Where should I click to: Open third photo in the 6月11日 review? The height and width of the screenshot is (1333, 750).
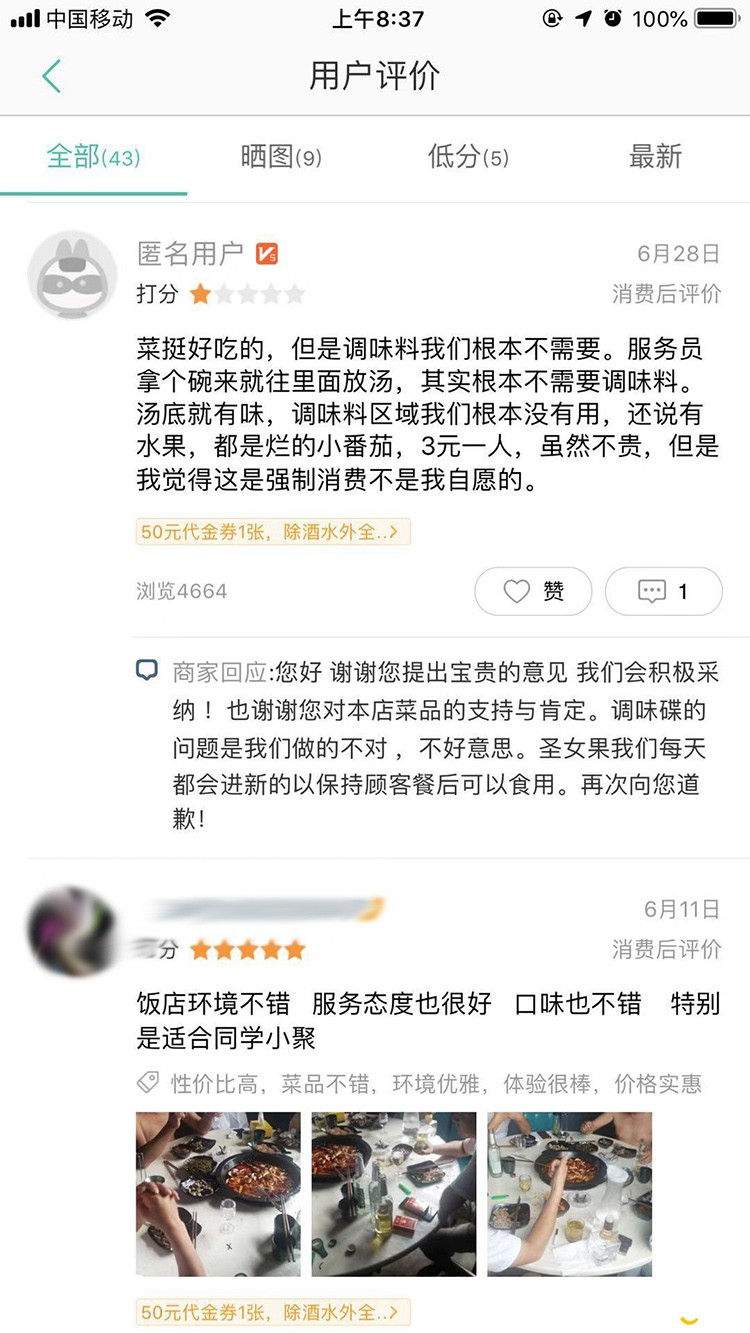coord(569,1194)
